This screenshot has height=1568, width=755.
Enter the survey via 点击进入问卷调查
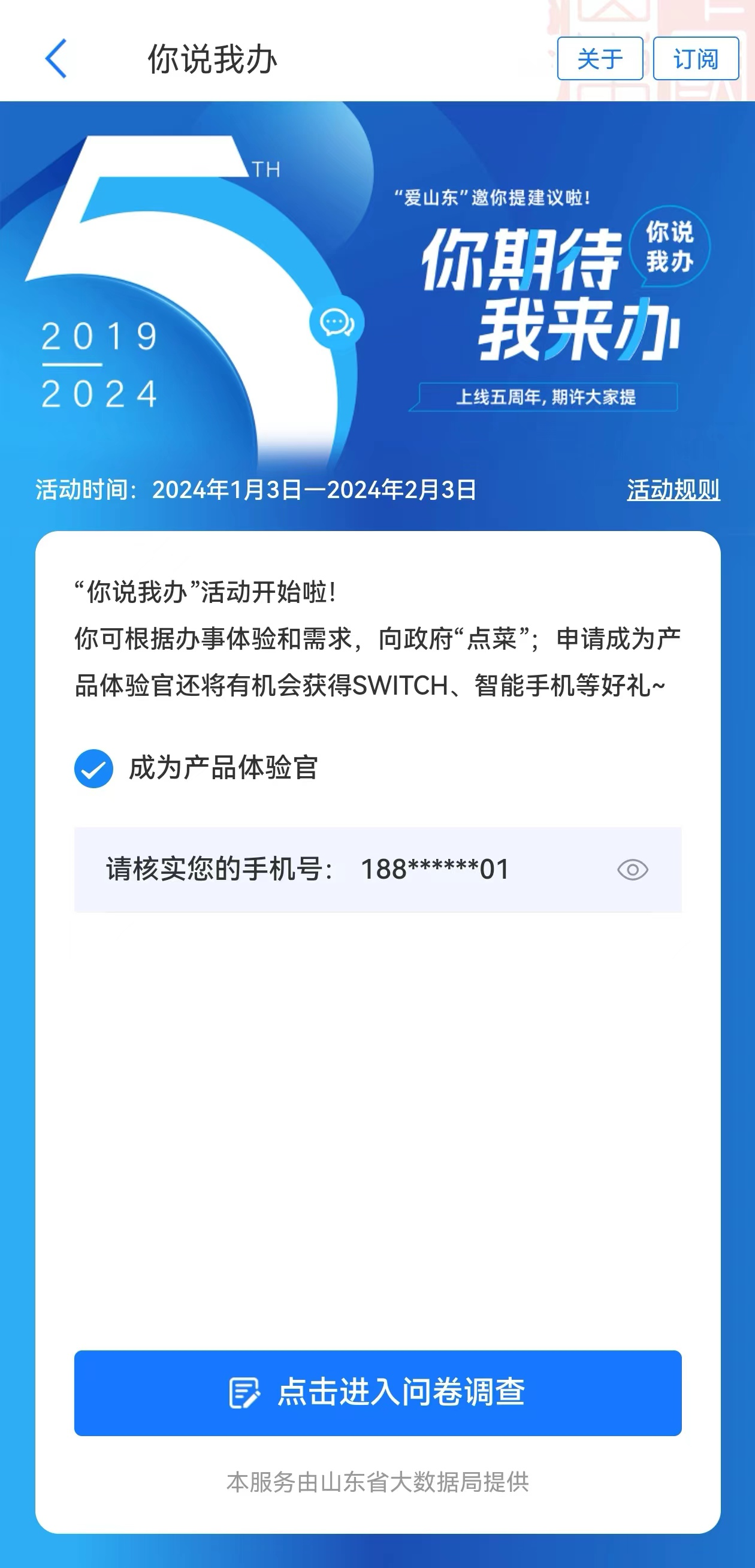(377, 1393)
